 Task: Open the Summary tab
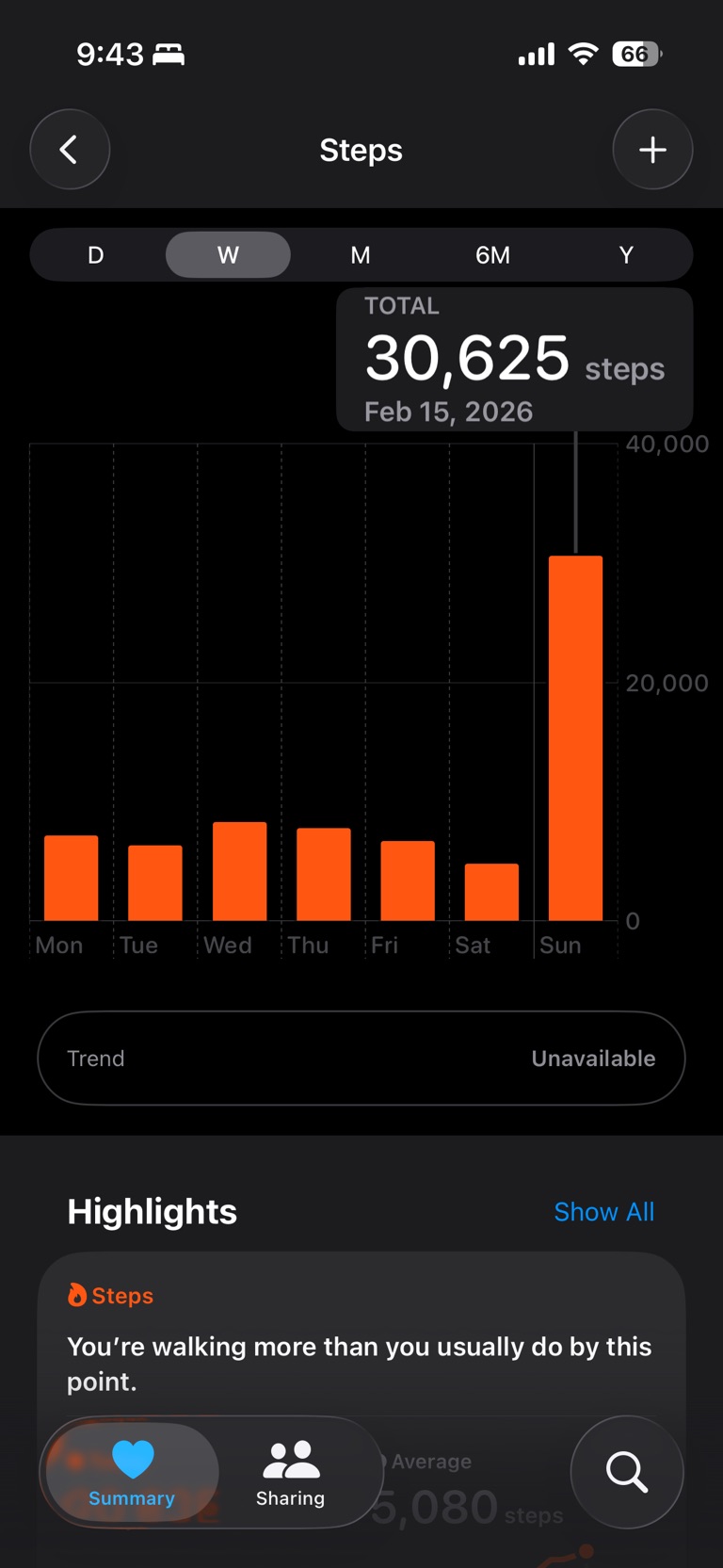point(132,1474)
